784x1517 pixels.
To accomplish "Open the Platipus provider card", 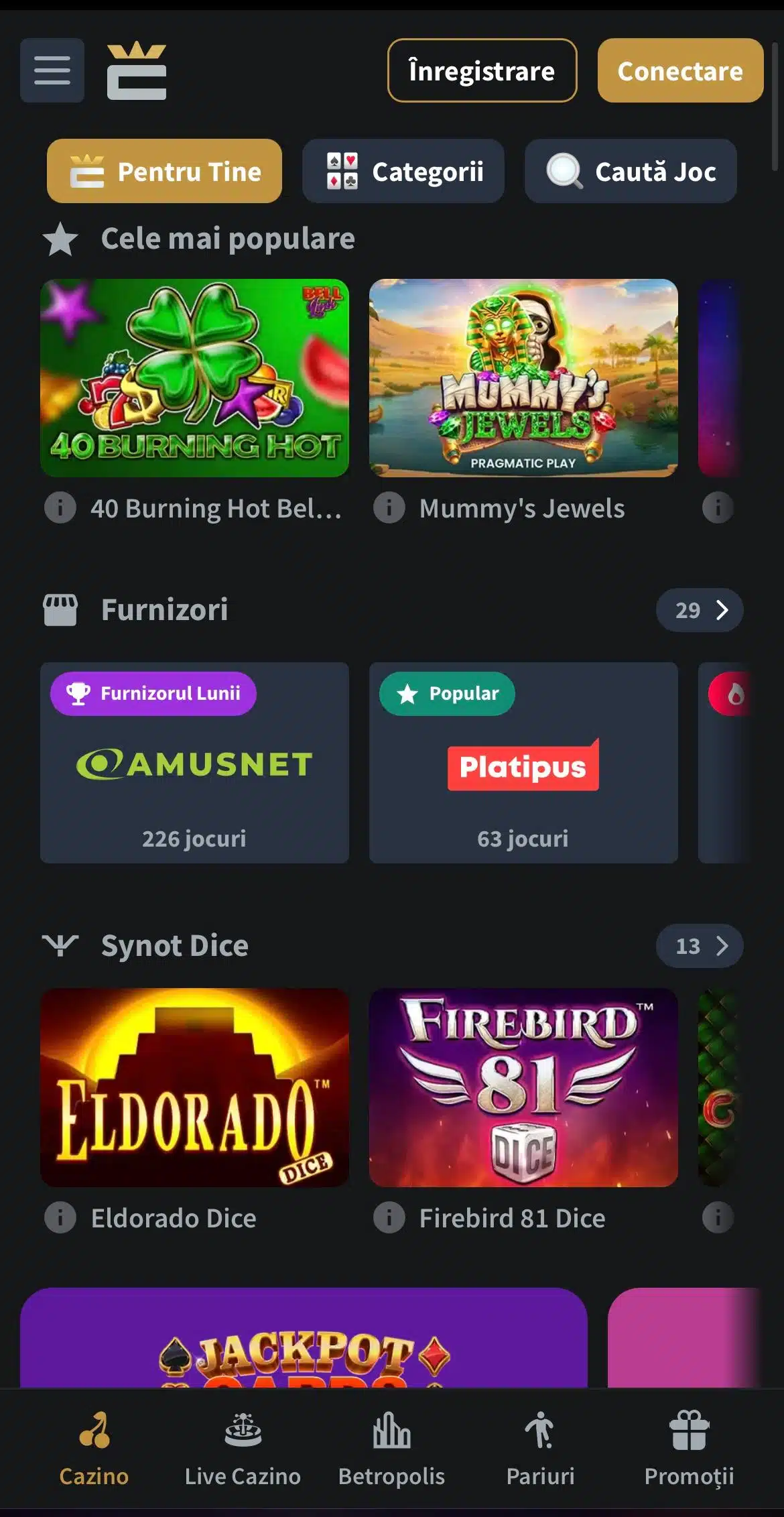I will [523, 763].
